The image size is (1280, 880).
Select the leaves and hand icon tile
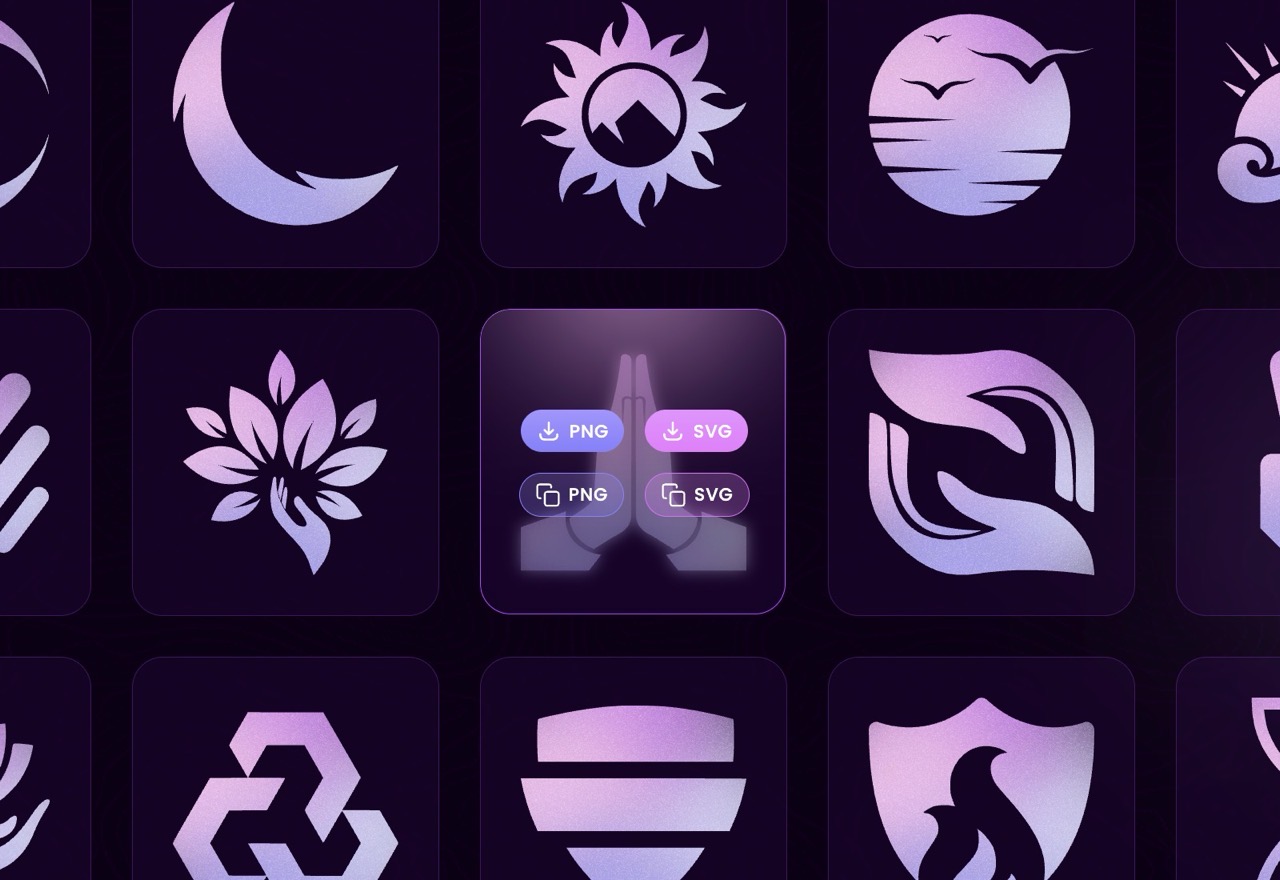tap(285, 462)
